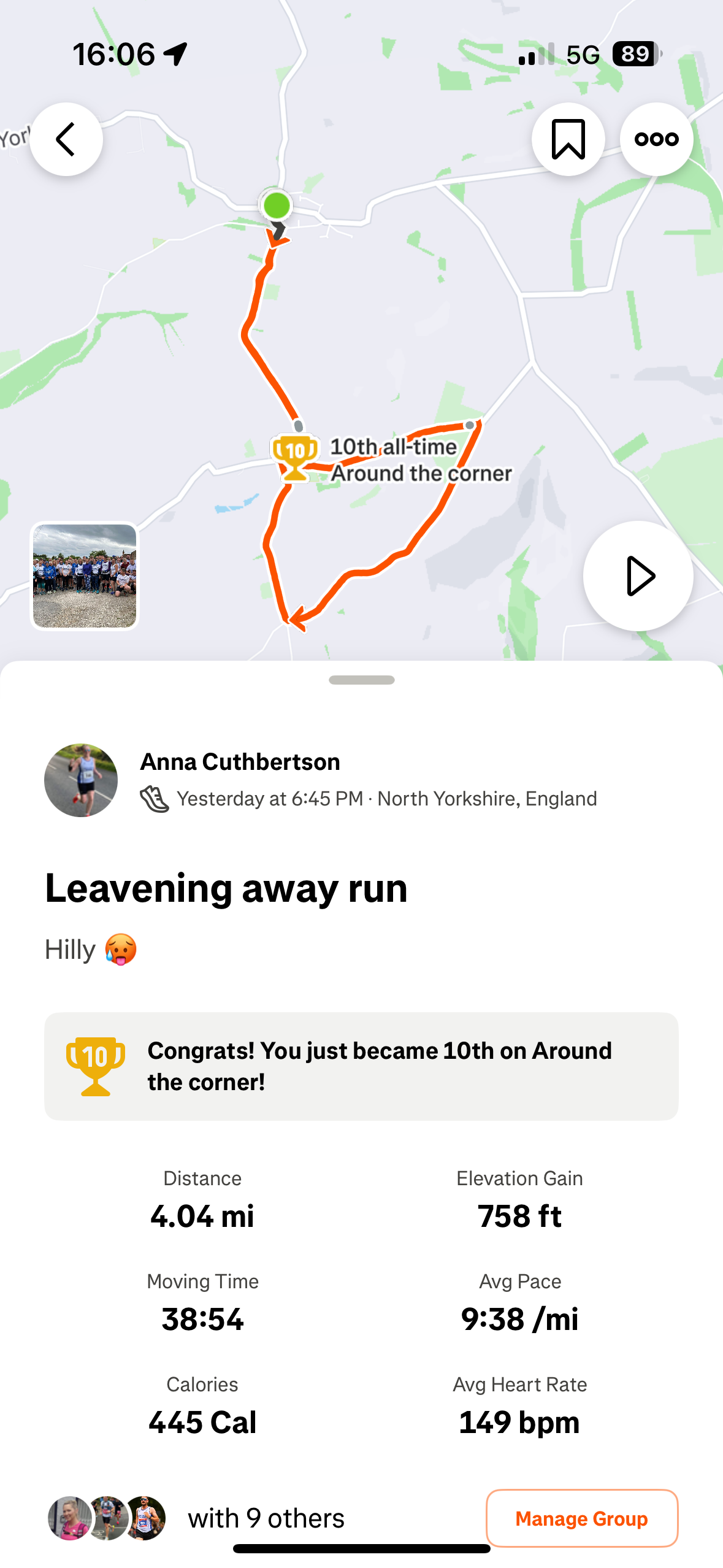The height and width of the screenshot is (1568, 723).
Task: Open Anna Cuthbertson's name link
Action: [240, 761]
